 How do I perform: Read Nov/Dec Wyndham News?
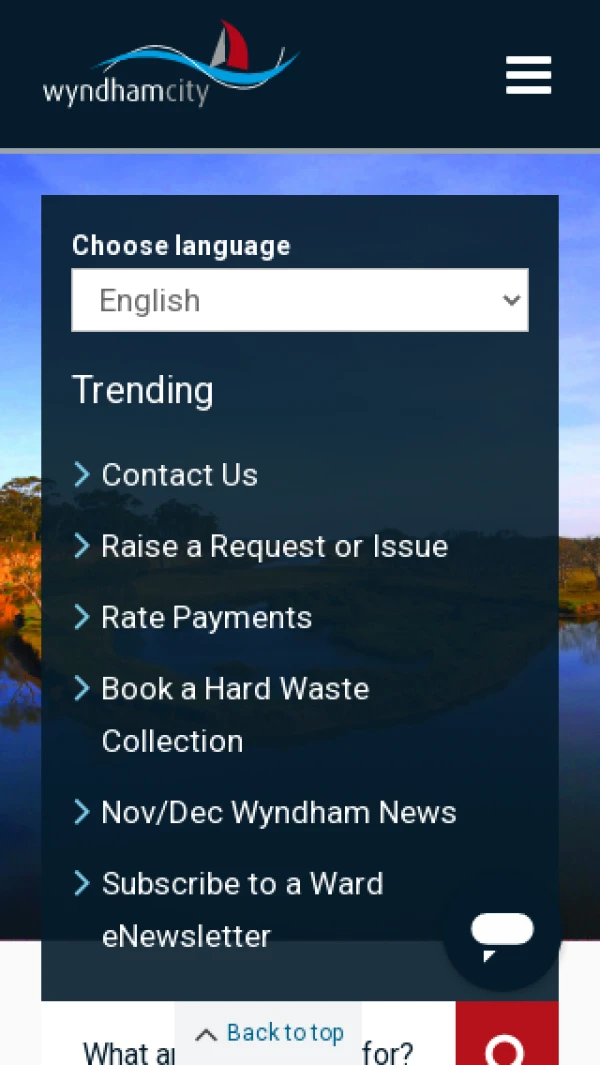tap(278, 813)
